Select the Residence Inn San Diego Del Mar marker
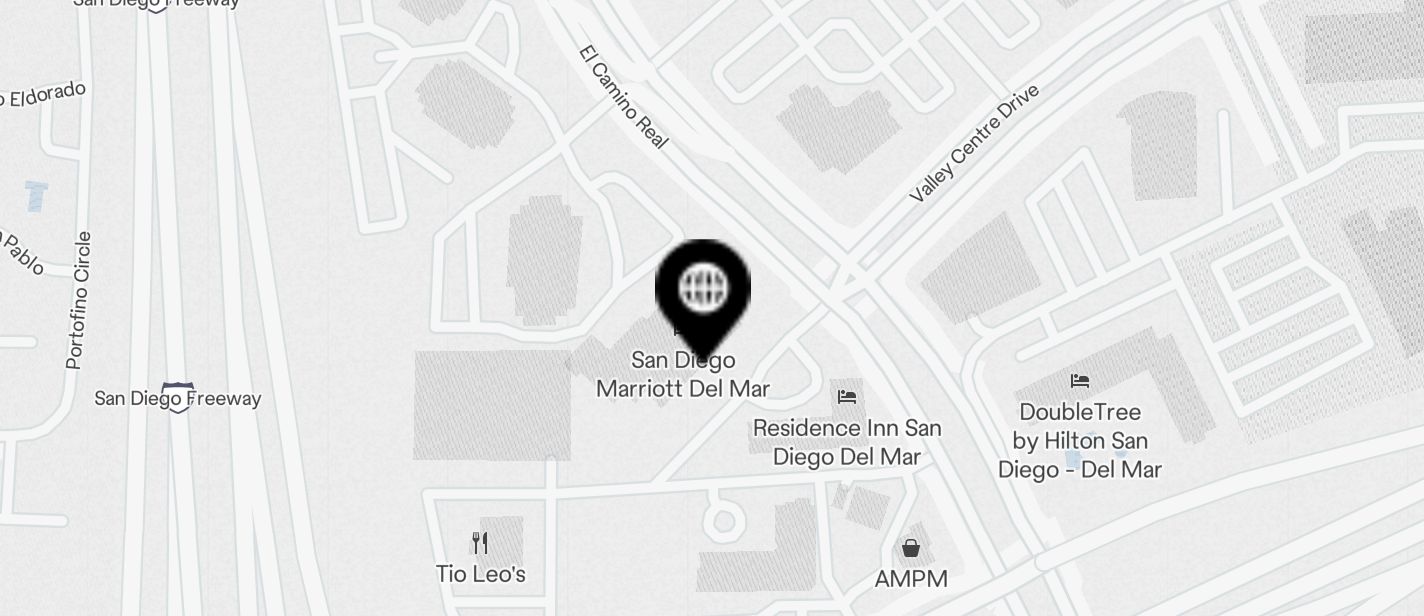The width and height of the screenshot is (1424, 616). [x=847, y=396]
